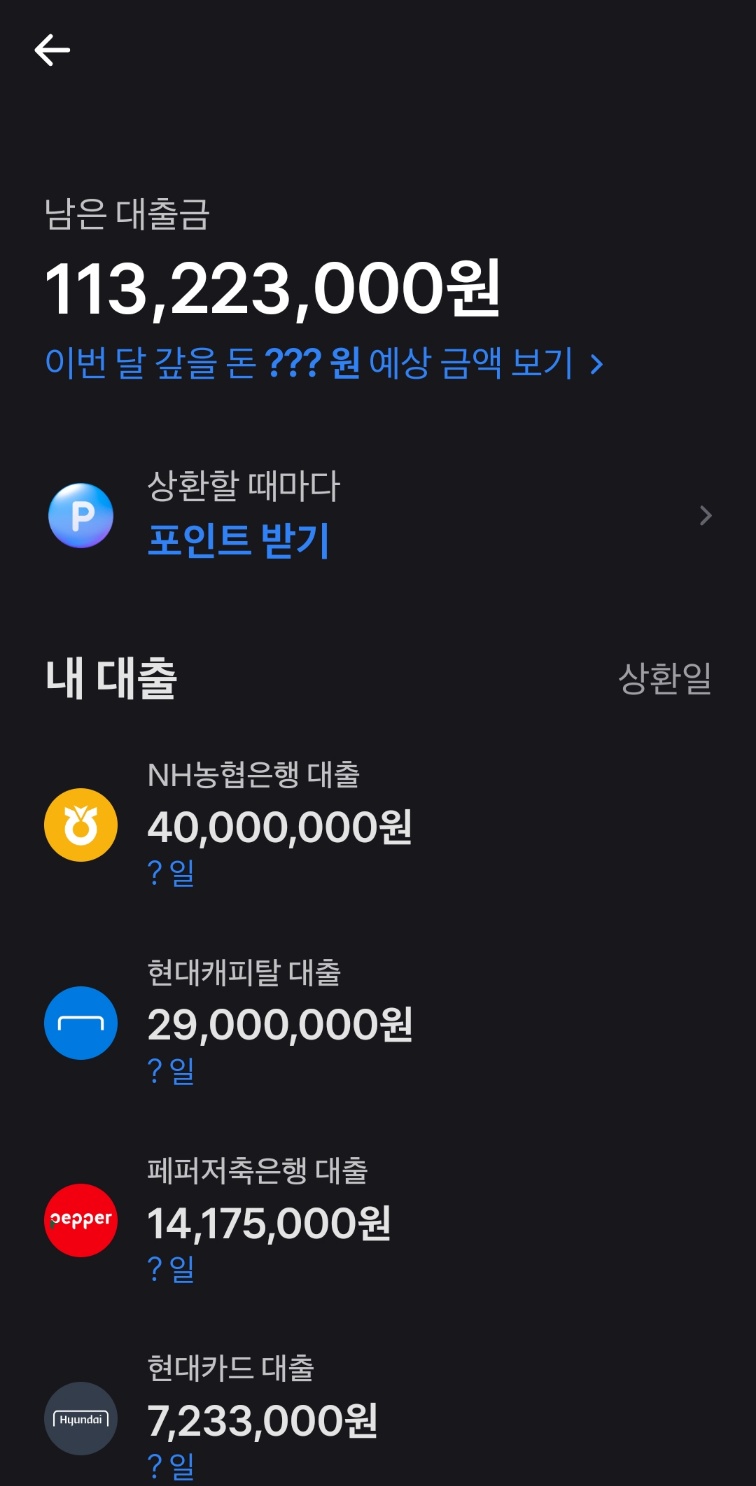Open the NH농협은행 대출 details
Image resolution: width=756 pixels, height=1486 pixels.
378,825
